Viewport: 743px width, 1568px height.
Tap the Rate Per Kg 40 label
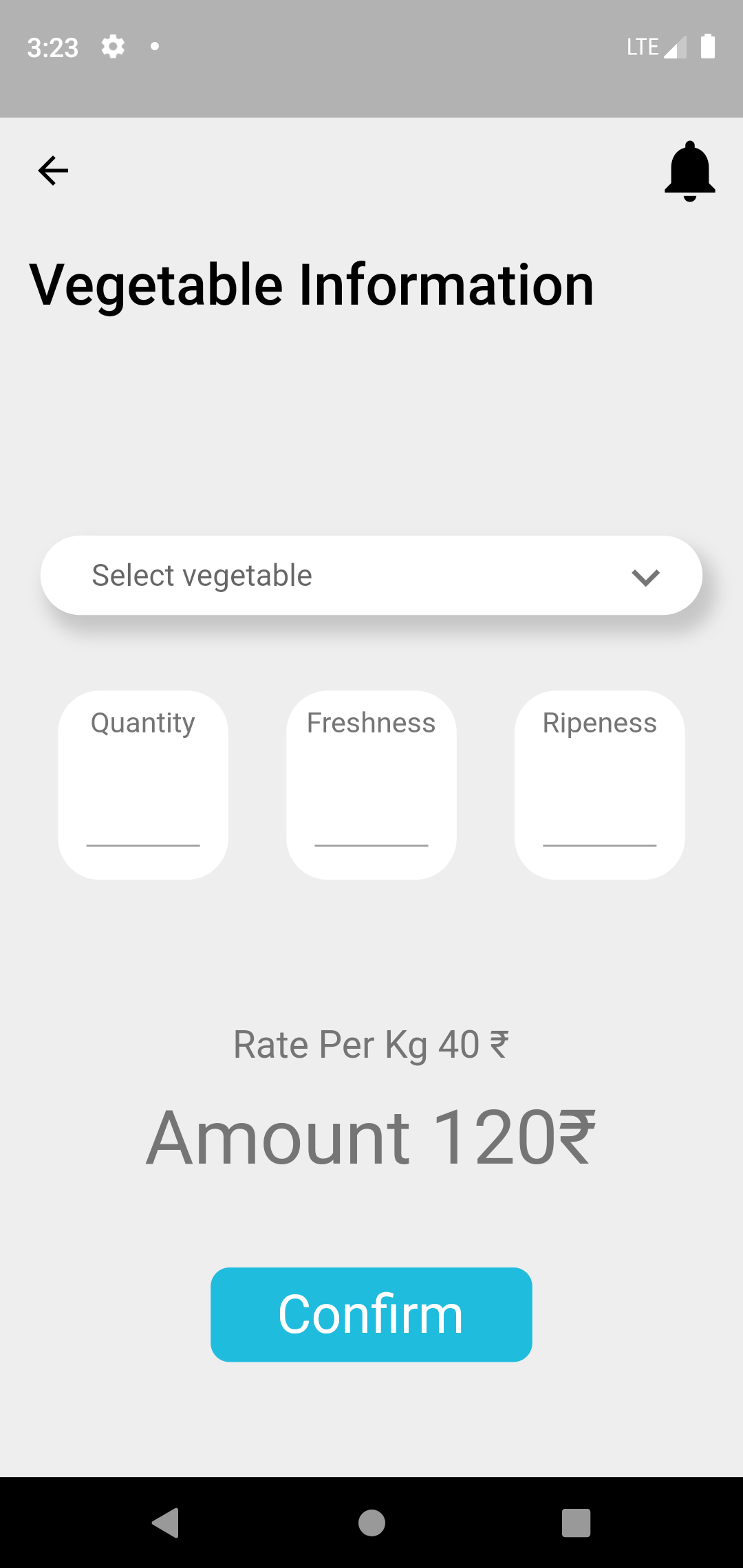pyautogui.click(x=371, y=1044)
